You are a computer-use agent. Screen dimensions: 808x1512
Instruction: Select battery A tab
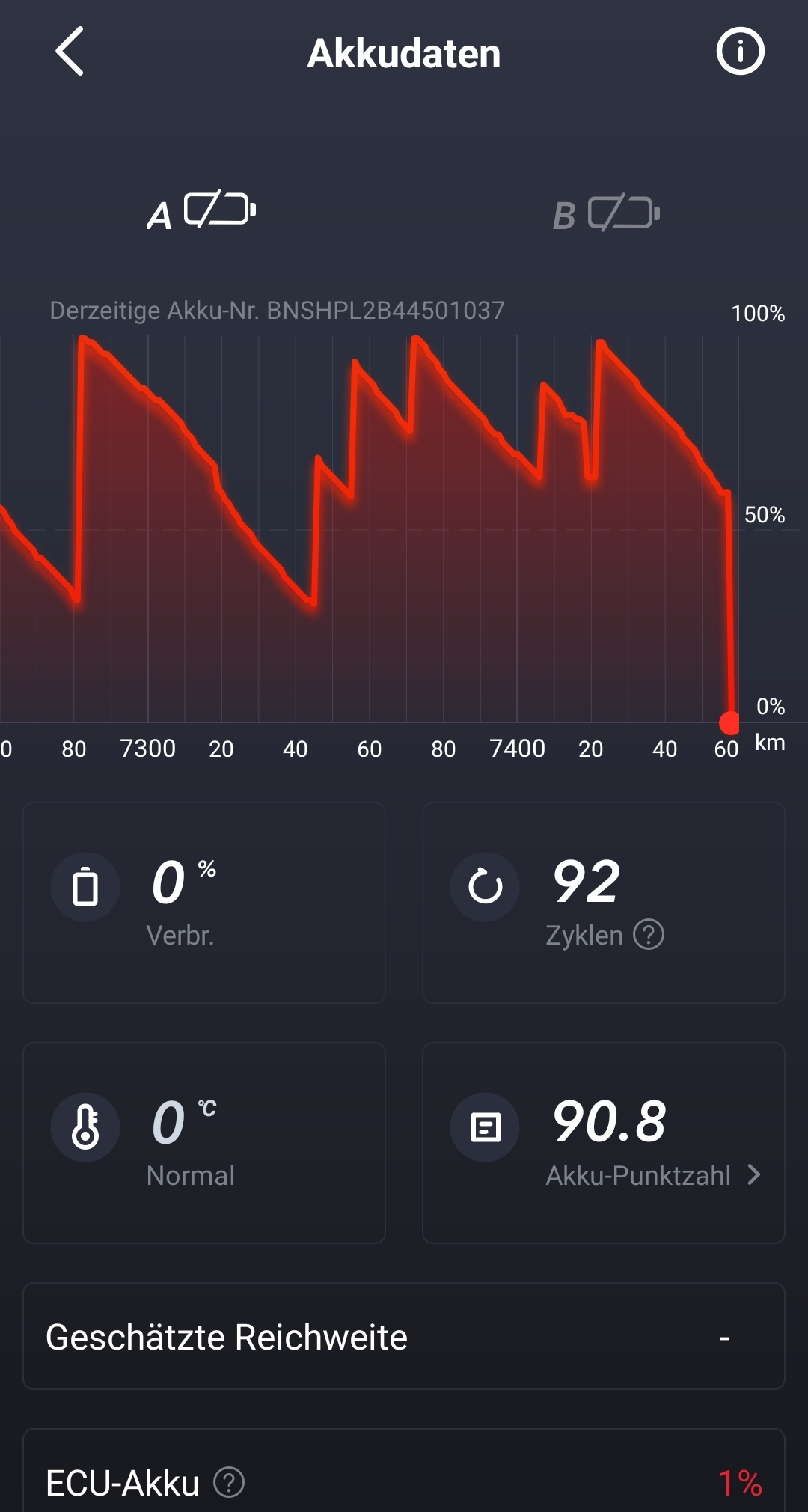[202, 213]
